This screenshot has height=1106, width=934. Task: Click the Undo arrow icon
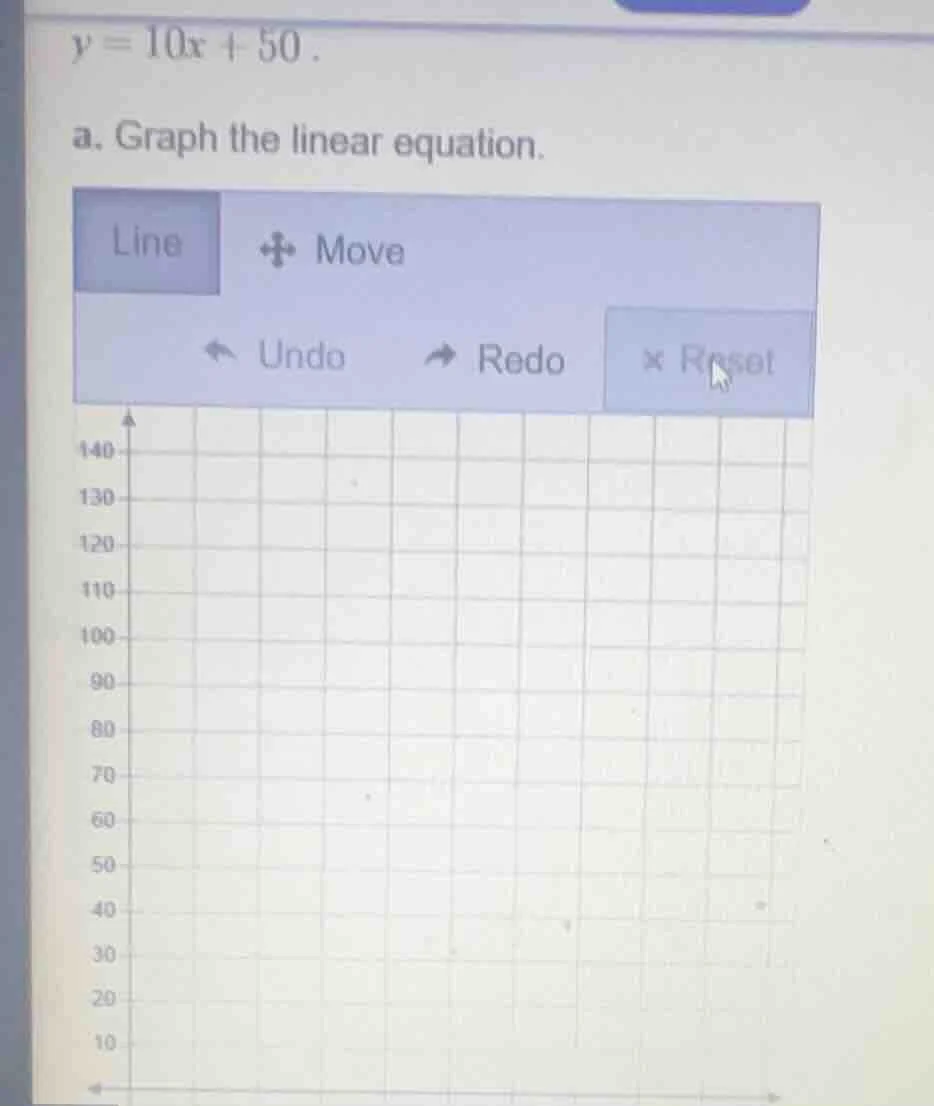222,354
